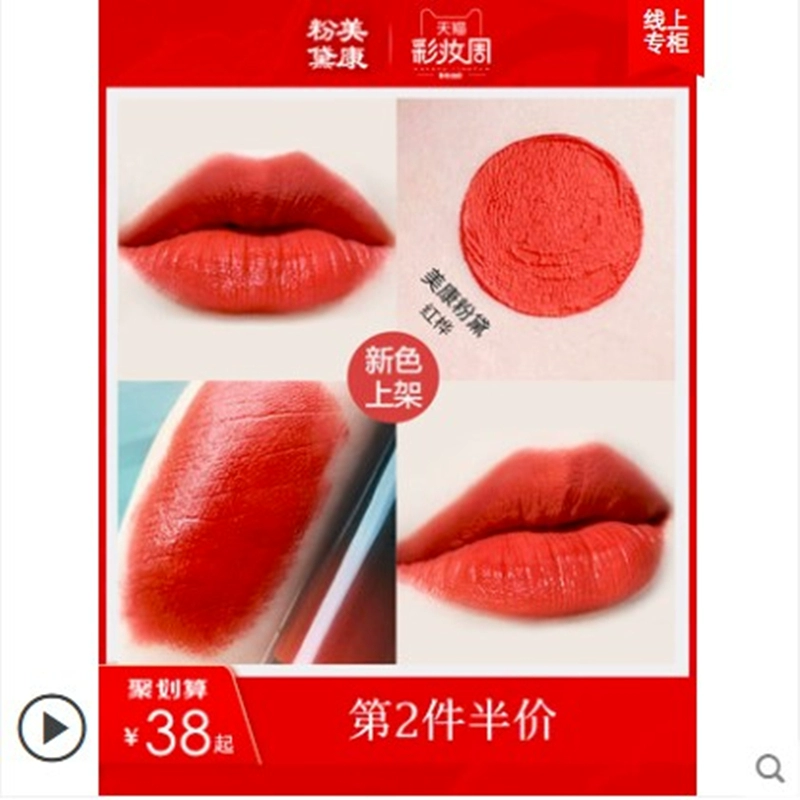The image size is (800, 800).
Task: Play the product video
Action: click(52, 728)
